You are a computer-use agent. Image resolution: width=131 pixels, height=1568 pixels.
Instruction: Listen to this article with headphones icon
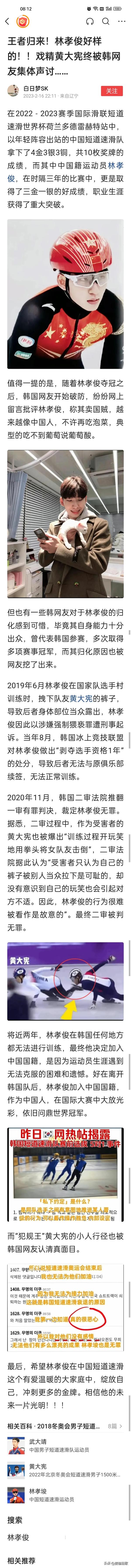click(90, 21)
